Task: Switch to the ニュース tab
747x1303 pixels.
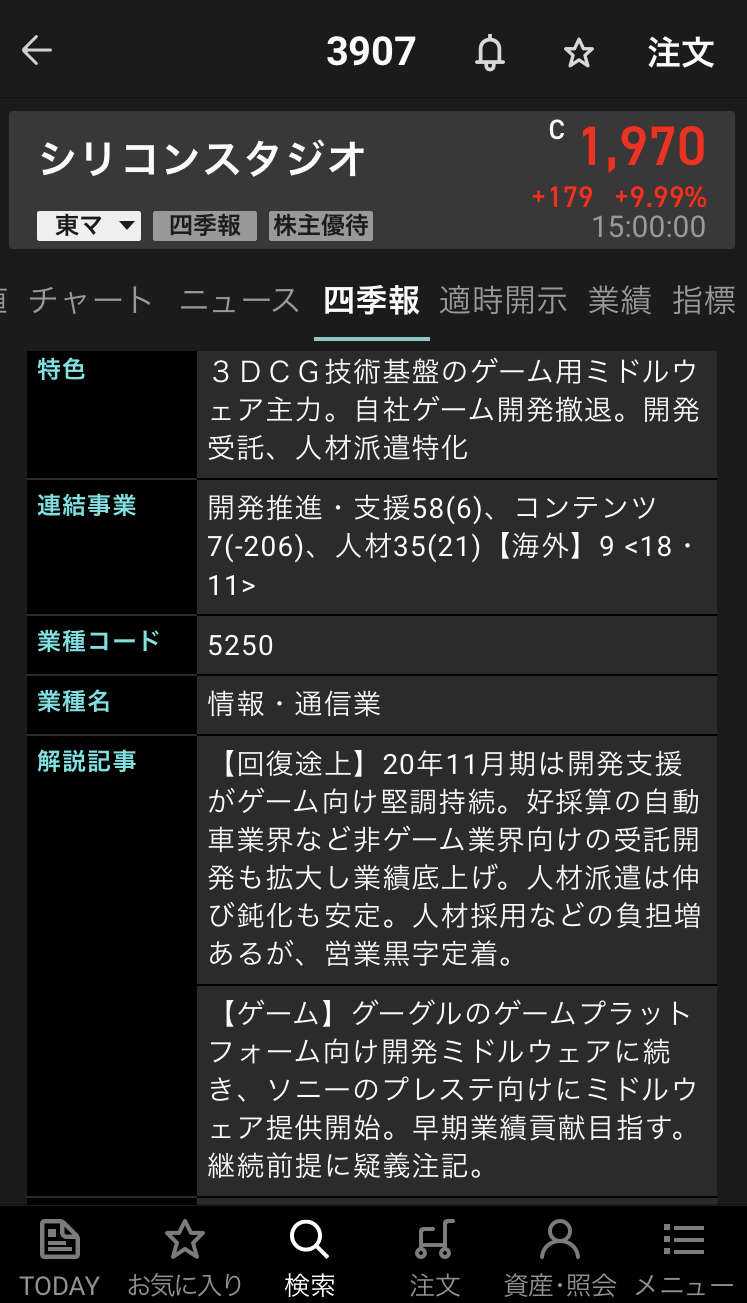Action: pos(240,300)
